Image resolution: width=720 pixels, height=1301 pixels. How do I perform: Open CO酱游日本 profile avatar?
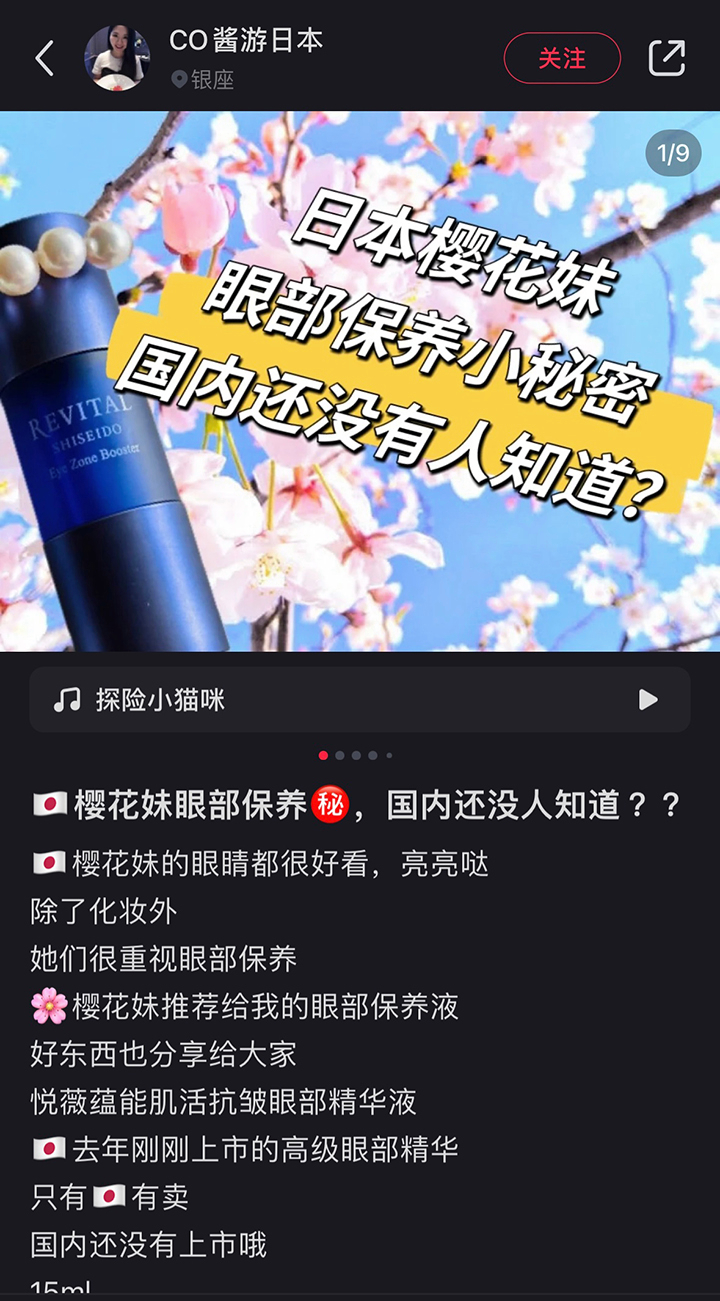pos(117,58)
